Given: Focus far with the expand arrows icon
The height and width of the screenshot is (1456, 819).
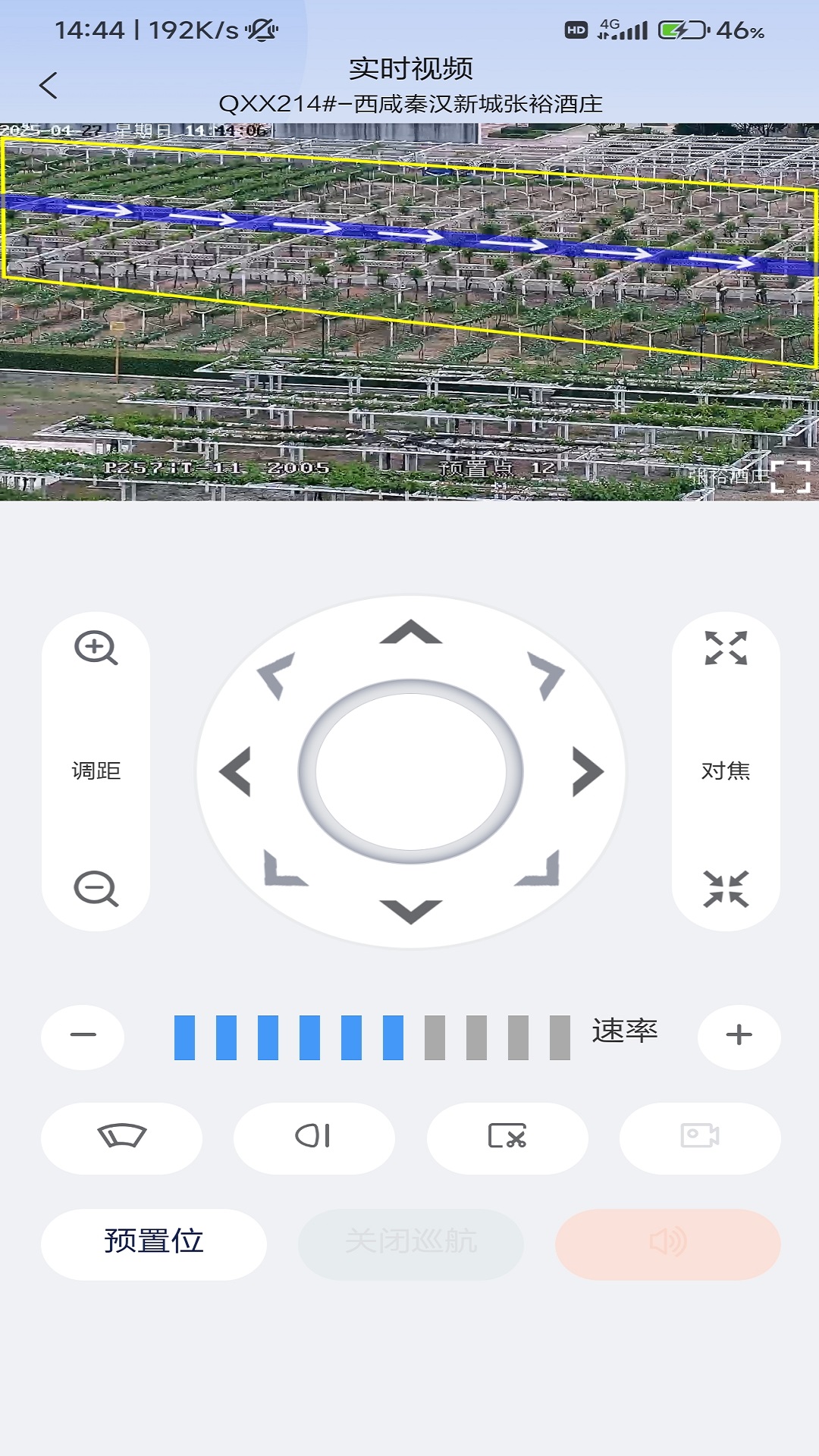Looking at the screenshot, I should coord(726,648).
